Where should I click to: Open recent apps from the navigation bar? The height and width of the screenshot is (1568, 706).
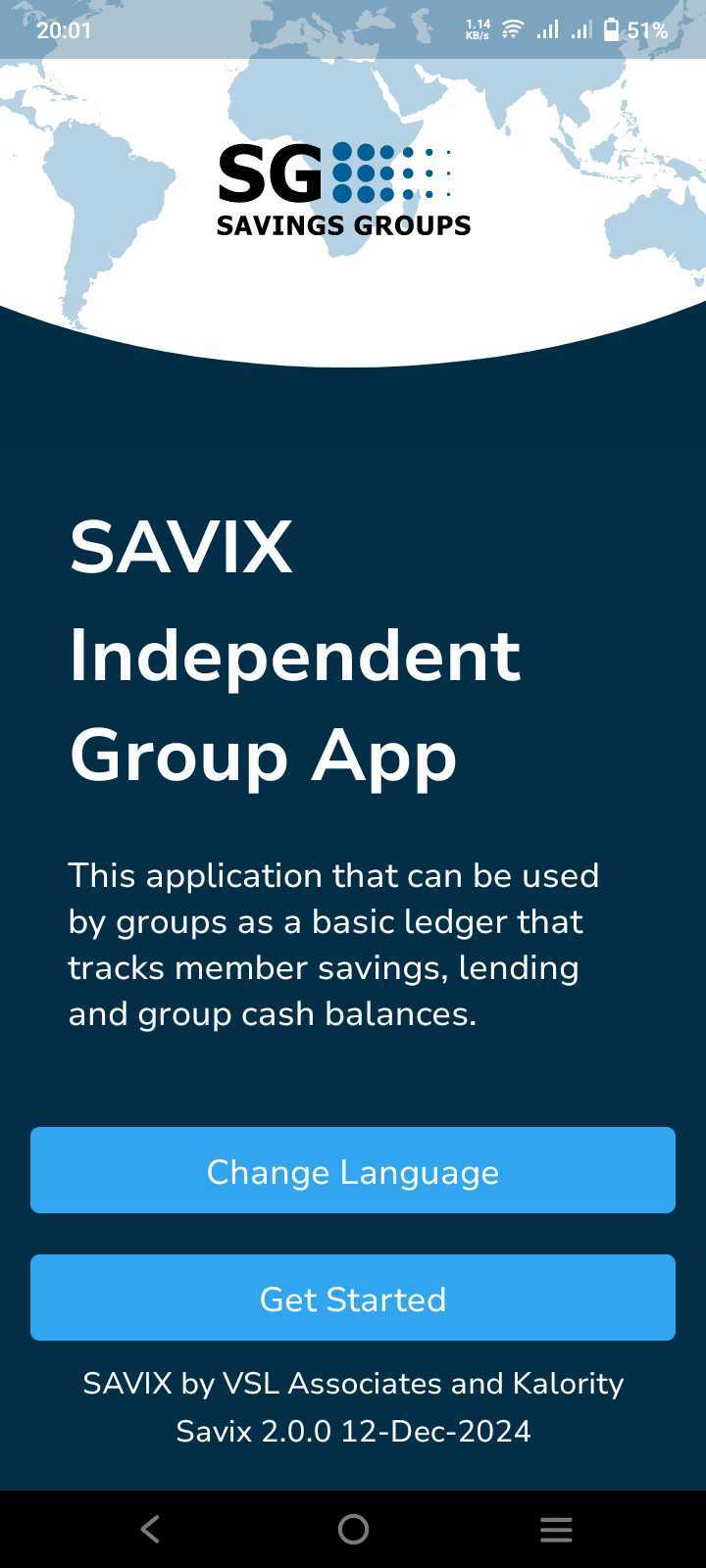[555, 1529]
